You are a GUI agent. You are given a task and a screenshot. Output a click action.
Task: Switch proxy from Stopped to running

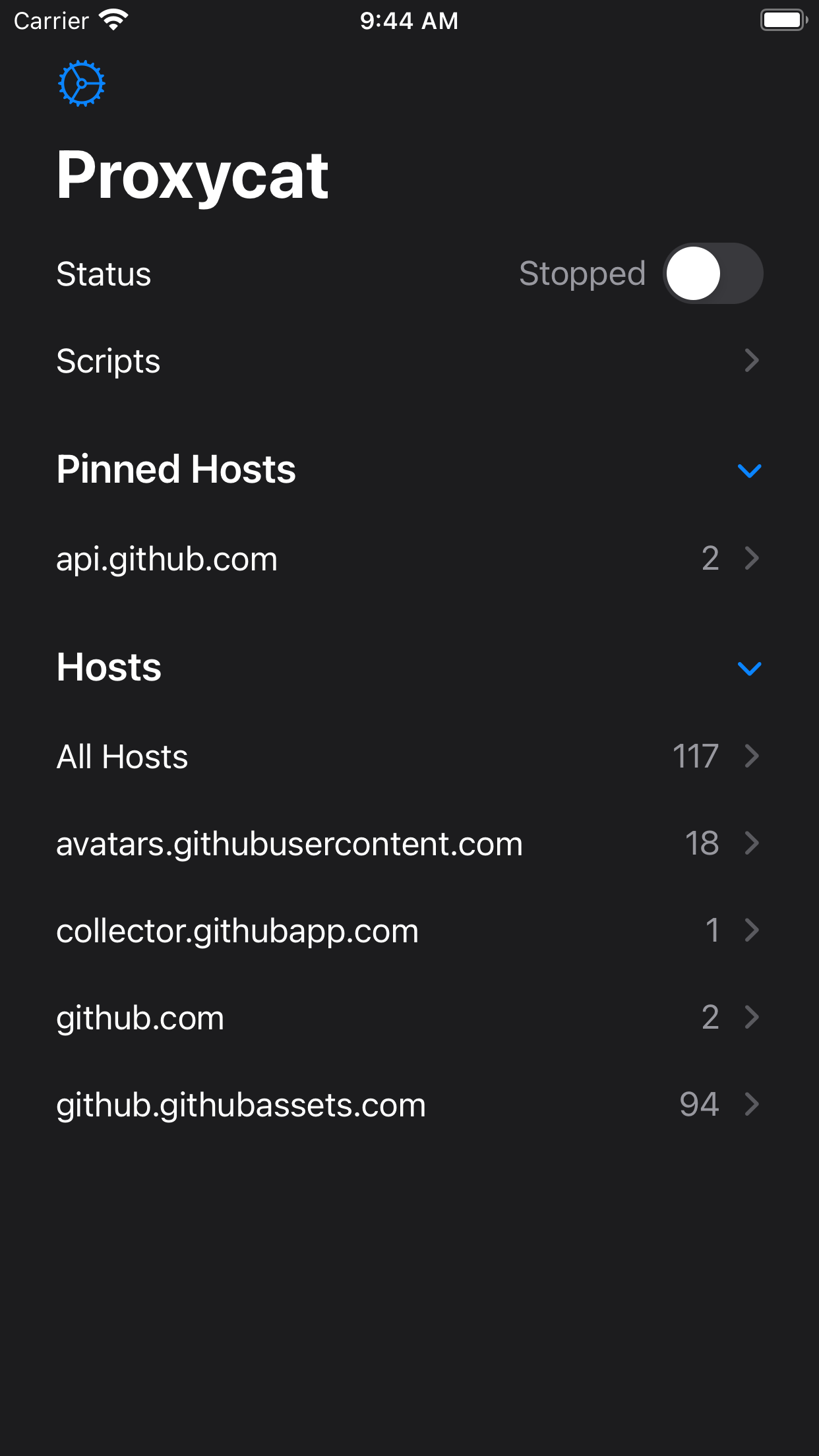pos(712,273)
